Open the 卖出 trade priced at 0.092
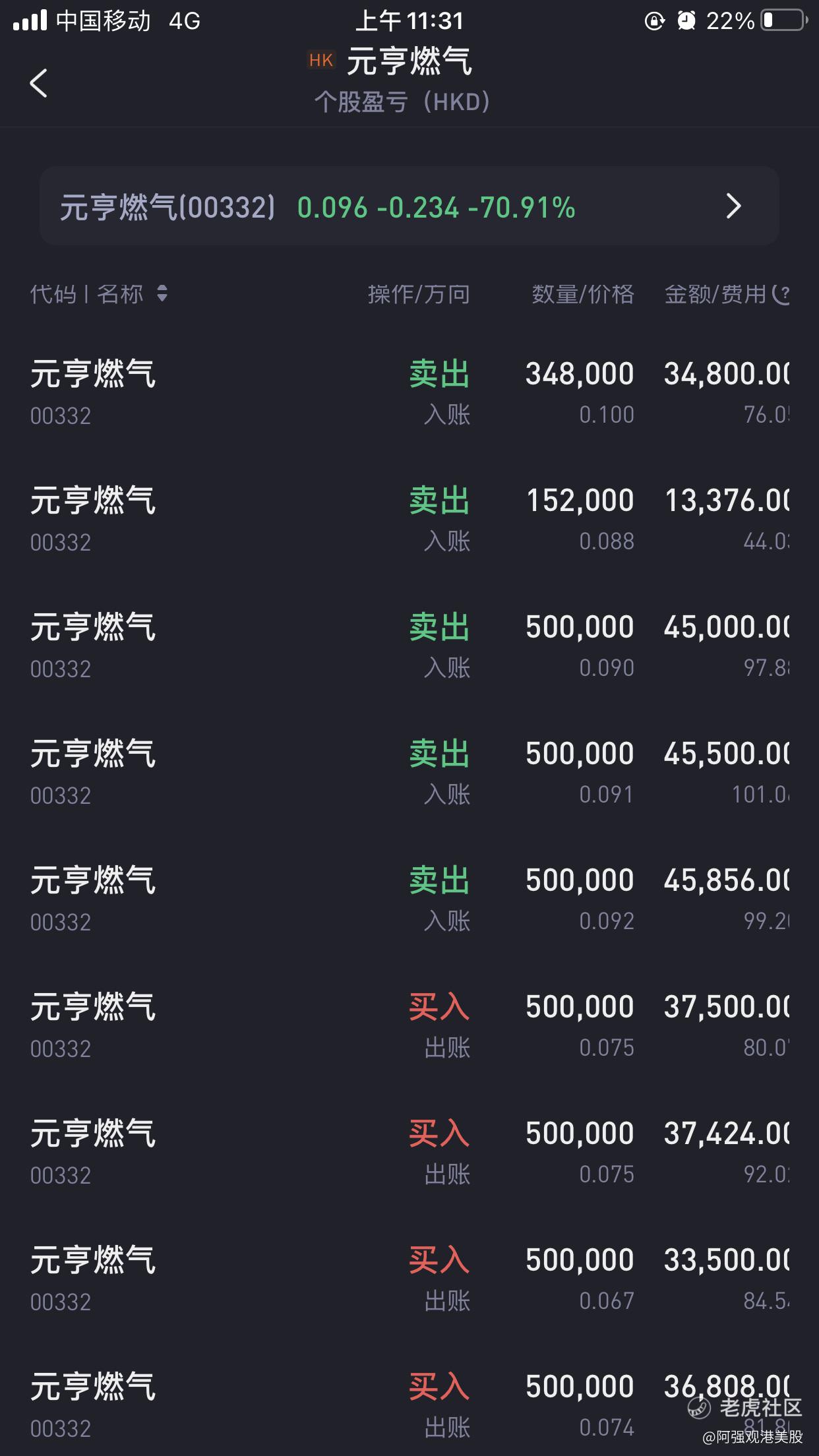 pos(409,899)
